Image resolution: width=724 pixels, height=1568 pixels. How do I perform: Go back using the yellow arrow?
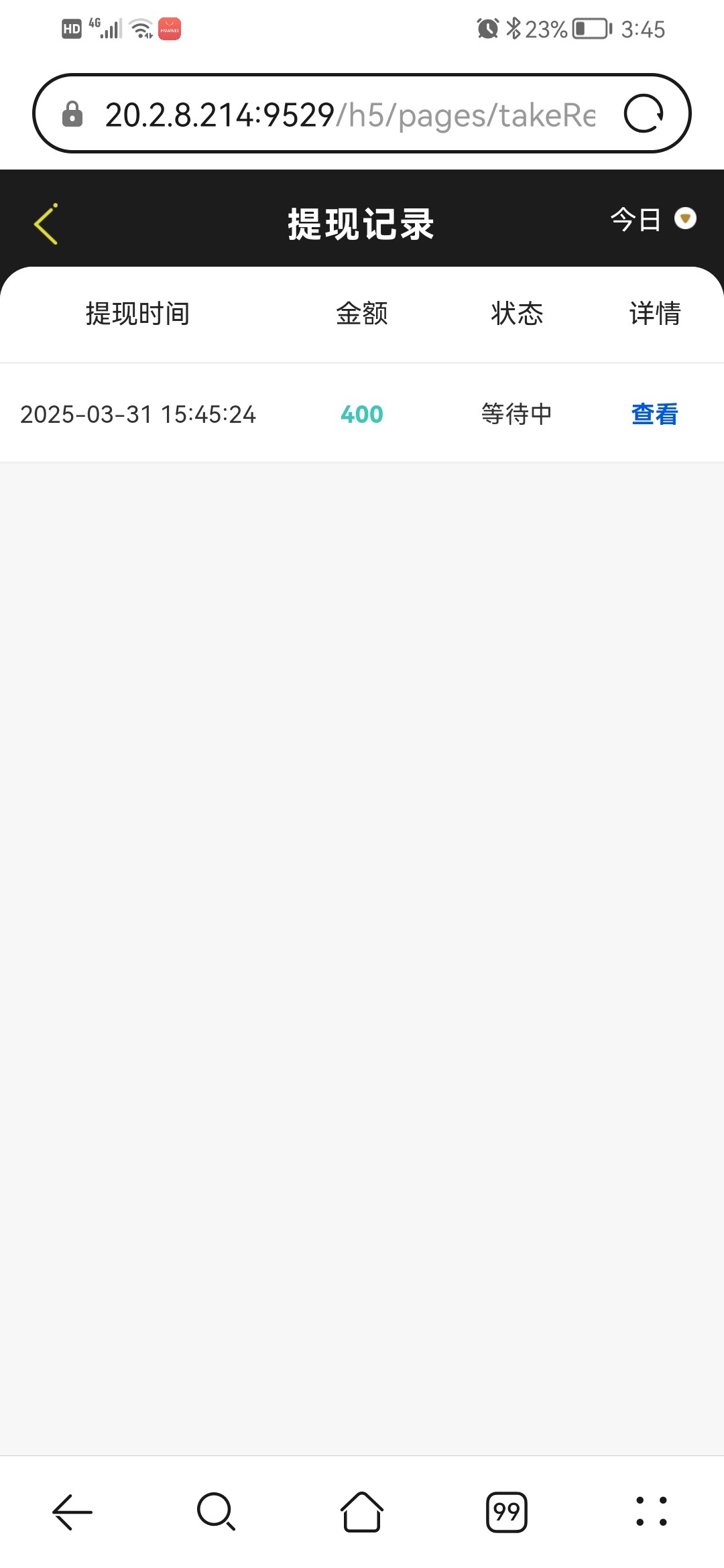[46, 224]
